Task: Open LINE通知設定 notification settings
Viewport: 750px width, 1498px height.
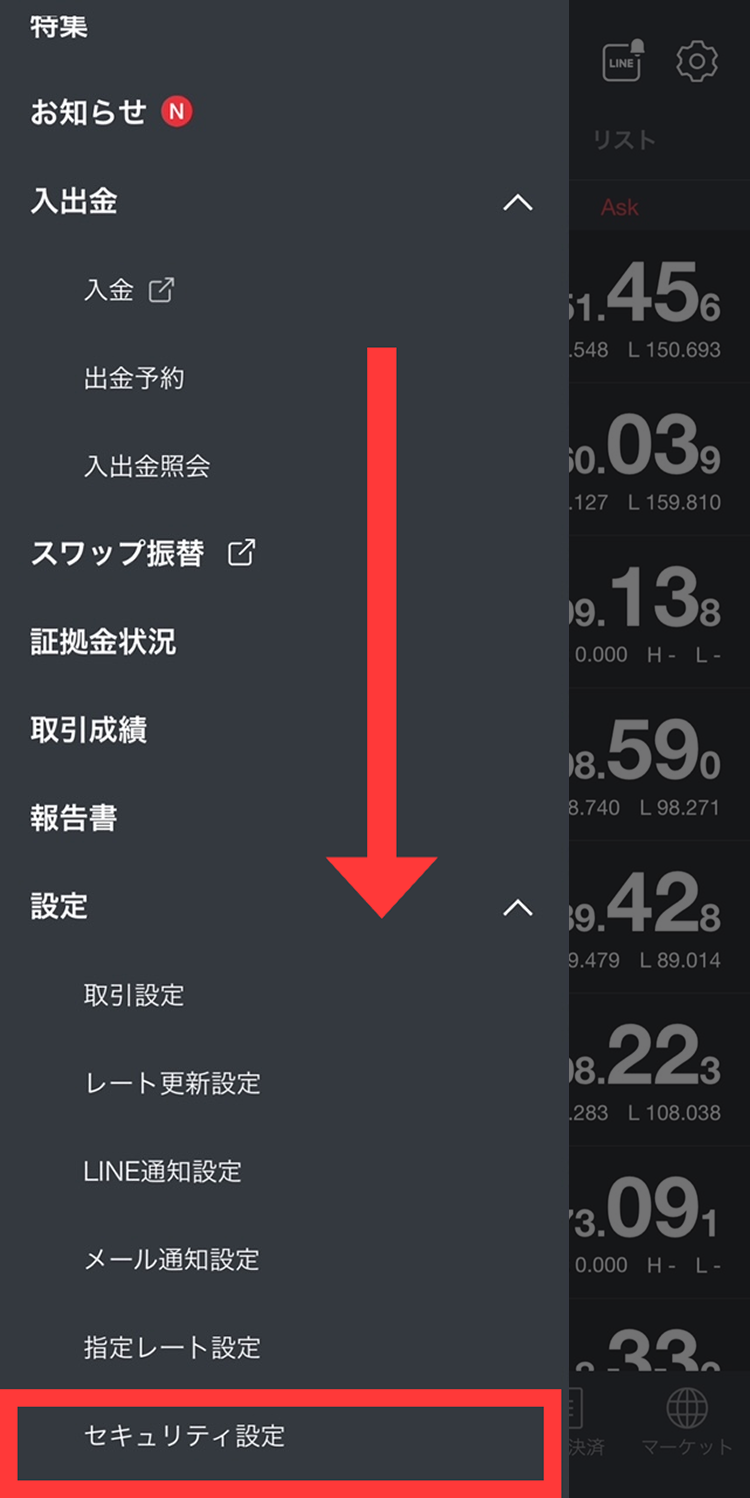Action: [162, 1171]
